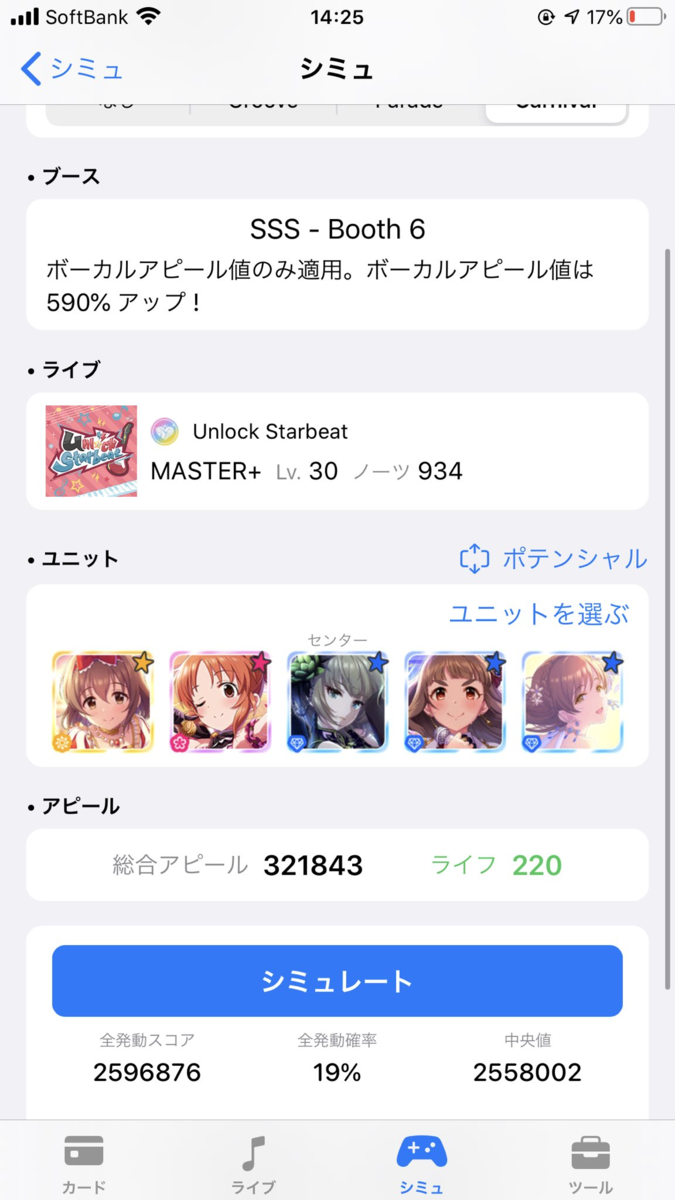Open the winking orange-haired idol card
The image size is (675, 1200).
tap(220, 702)
